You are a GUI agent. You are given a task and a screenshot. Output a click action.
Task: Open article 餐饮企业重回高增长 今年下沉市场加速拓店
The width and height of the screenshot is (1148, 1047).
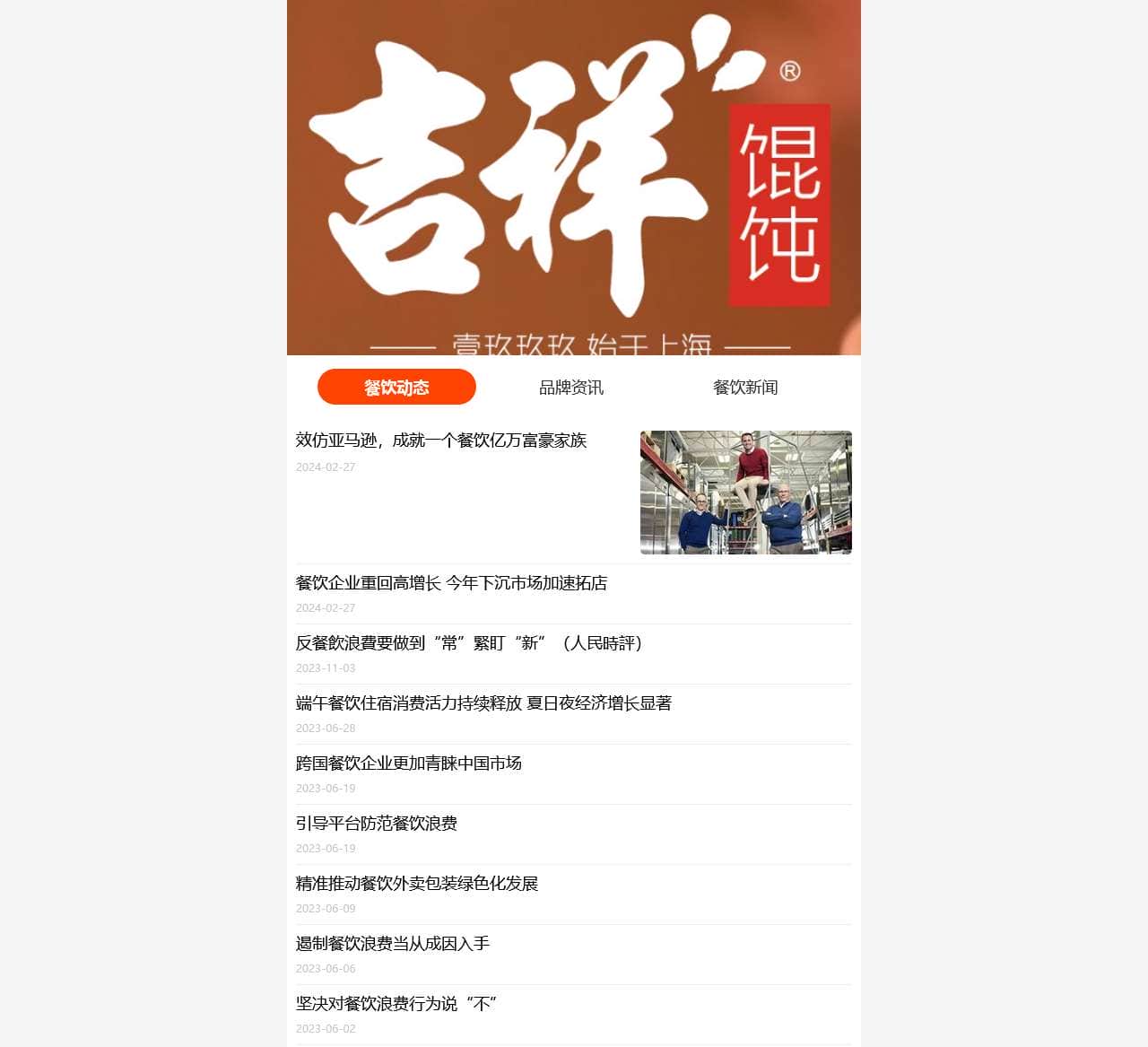coord(451,583)
